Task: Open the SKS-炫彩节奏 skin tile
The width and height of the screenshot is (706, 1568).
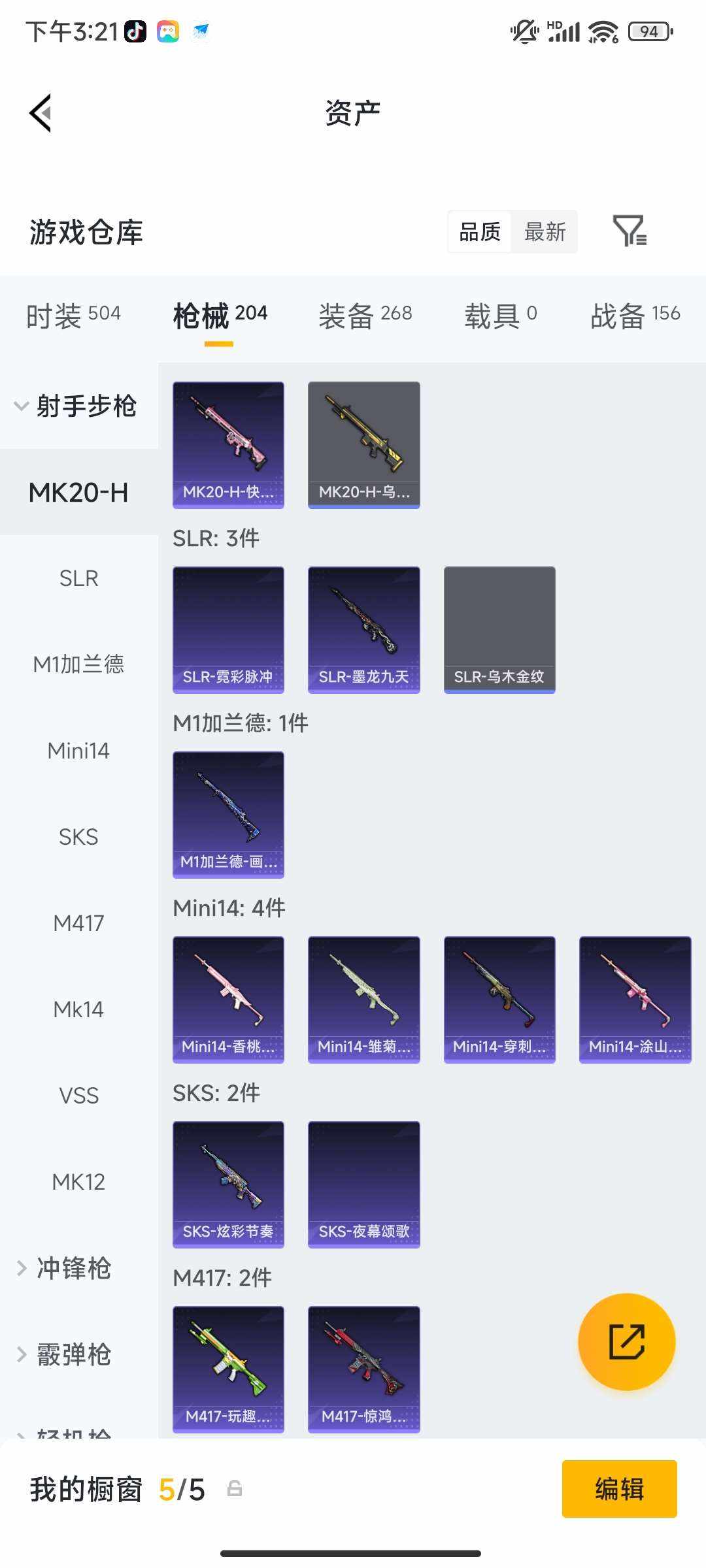Action: pos(228,1184)
